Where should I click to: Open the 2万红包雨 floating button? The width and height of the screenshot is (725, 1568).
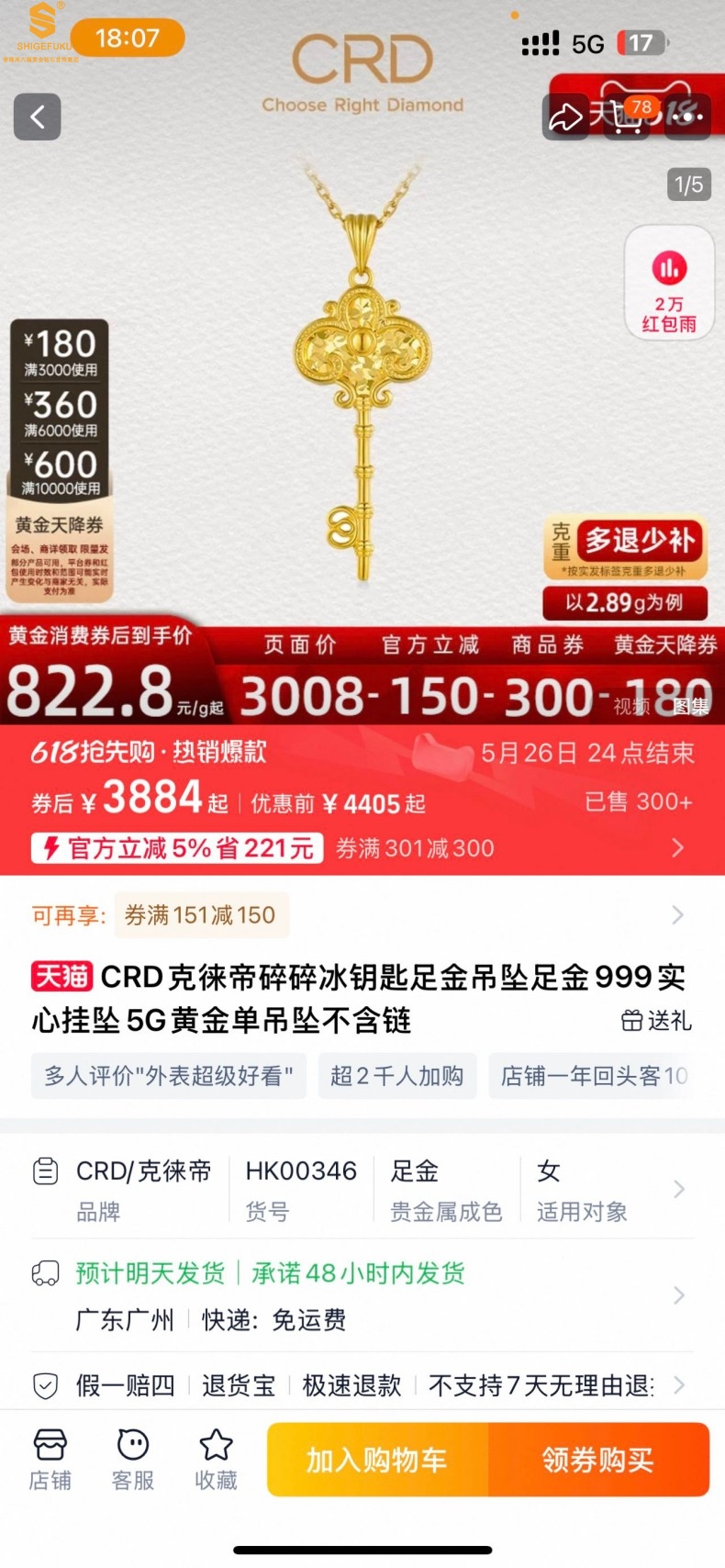point(669,284)
